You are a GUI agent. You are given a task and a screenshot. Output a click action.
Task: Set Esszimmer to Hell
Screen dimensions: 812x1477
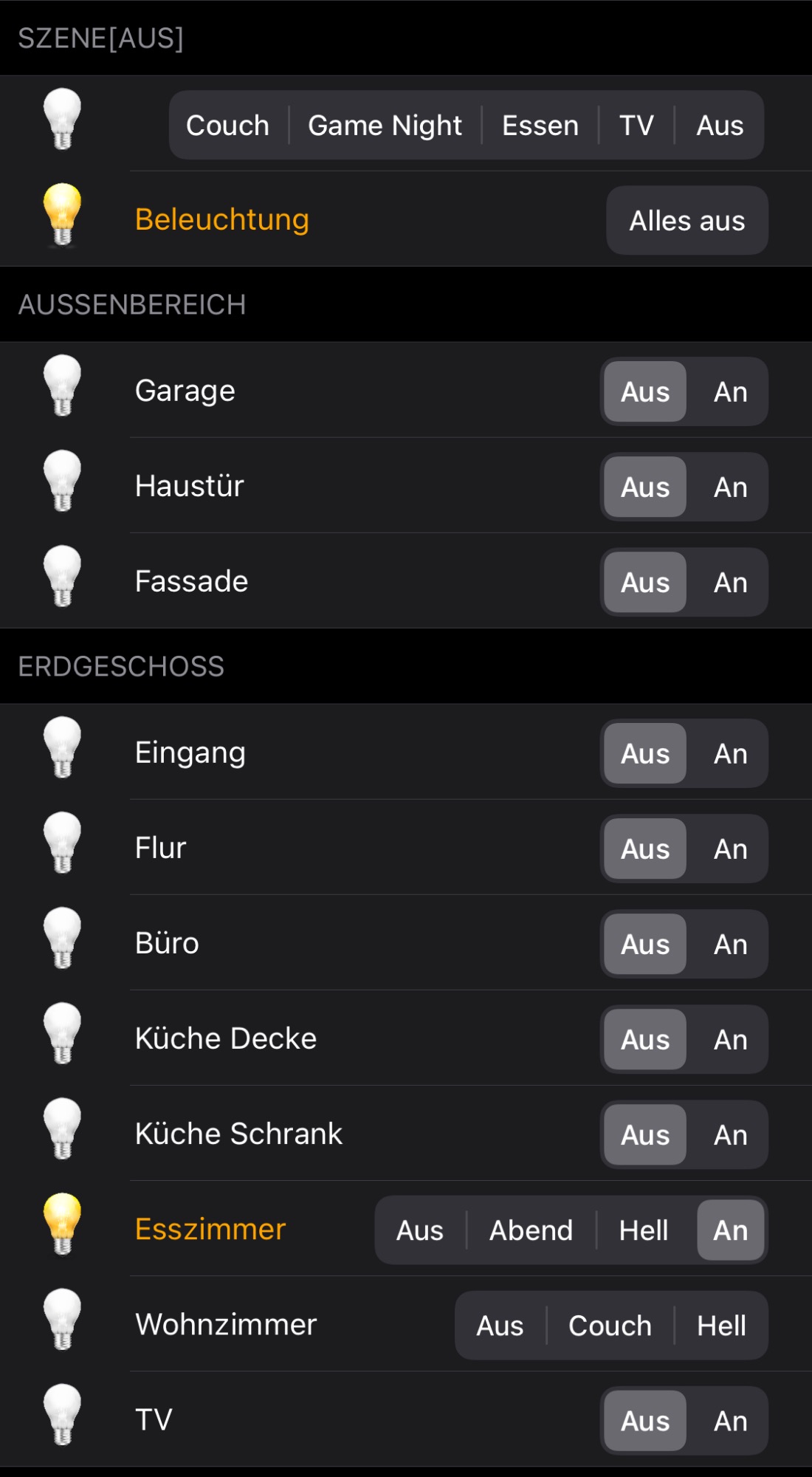point(644,1230)
